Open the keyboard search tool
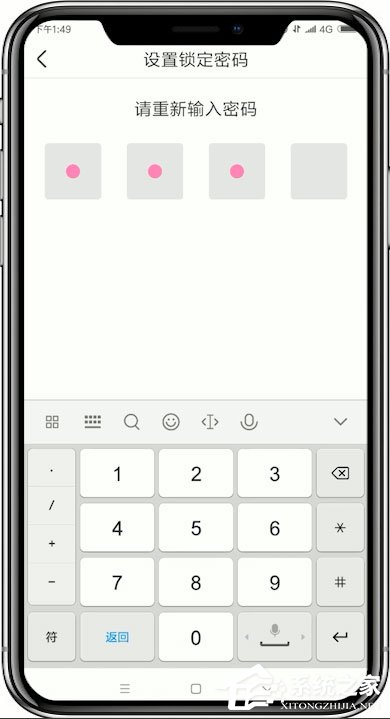 [x=132, y=421]
